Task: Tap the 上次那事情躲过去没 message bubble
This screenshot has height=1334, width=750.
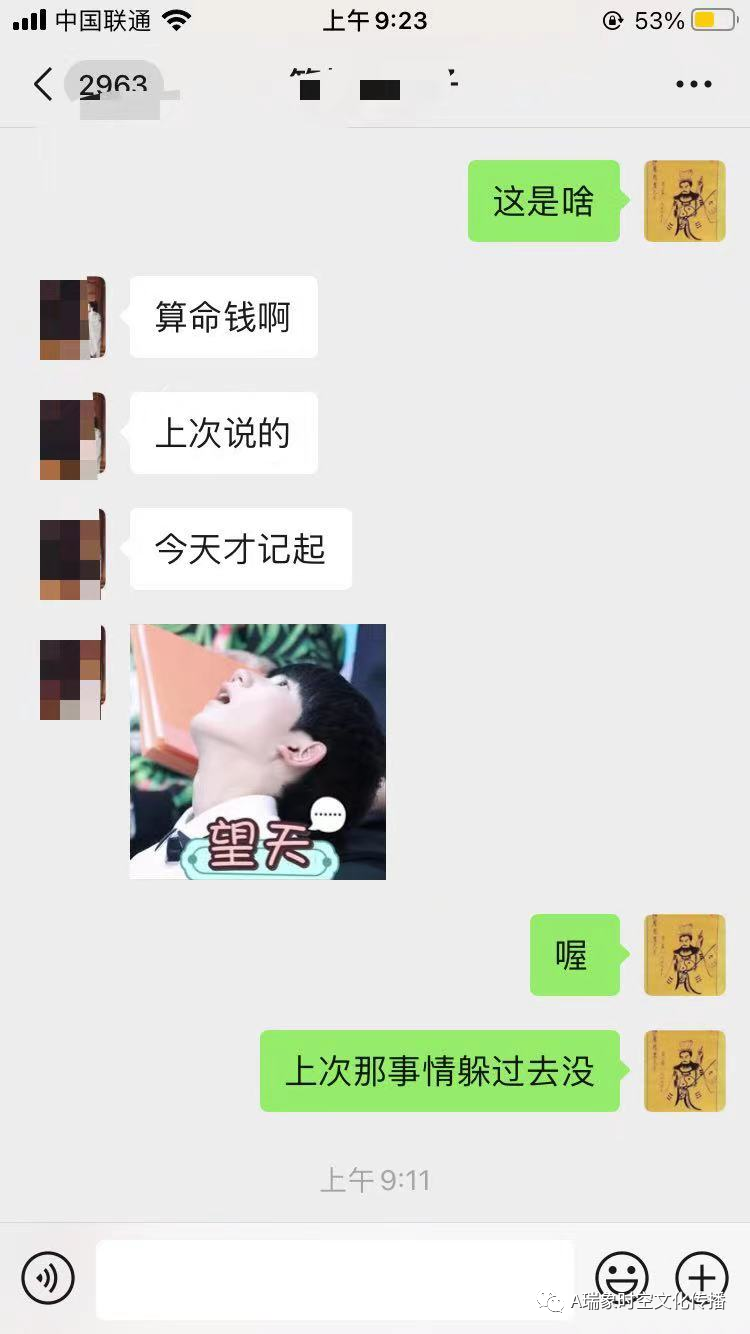Action: tap(440, 1071)
